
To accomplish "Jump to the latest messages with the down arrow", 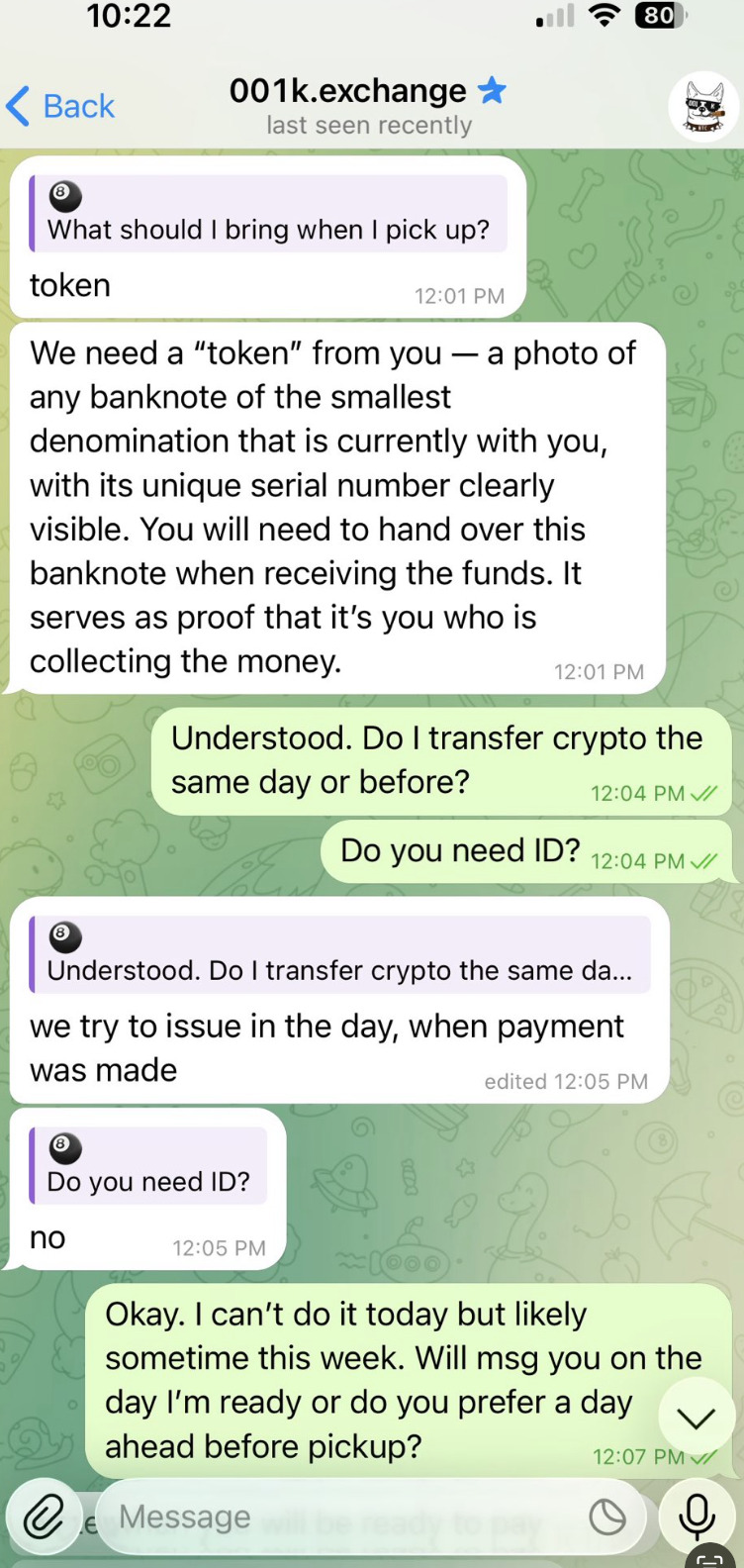I will (x=696, y=1419).
